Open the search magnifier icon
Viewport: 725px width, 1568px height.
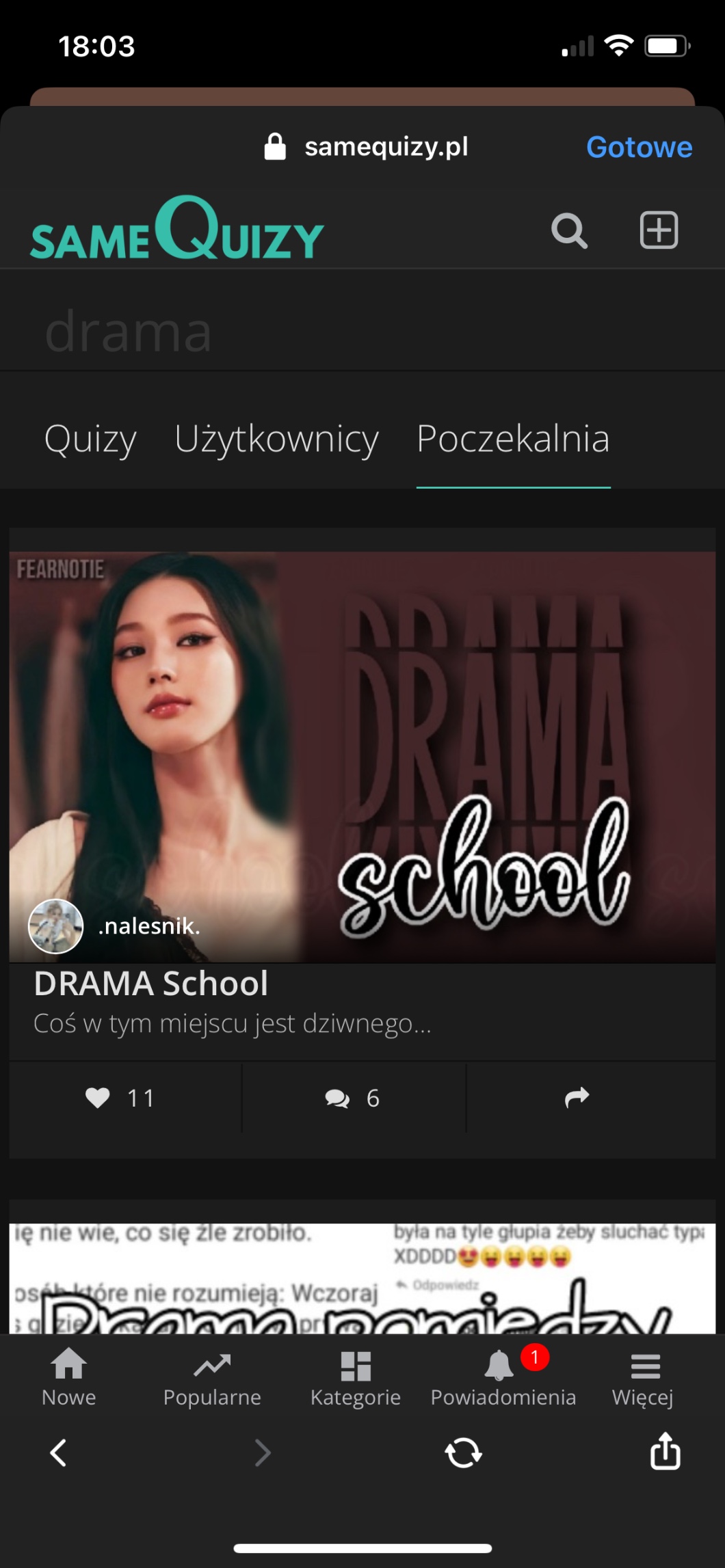point(569,230)
